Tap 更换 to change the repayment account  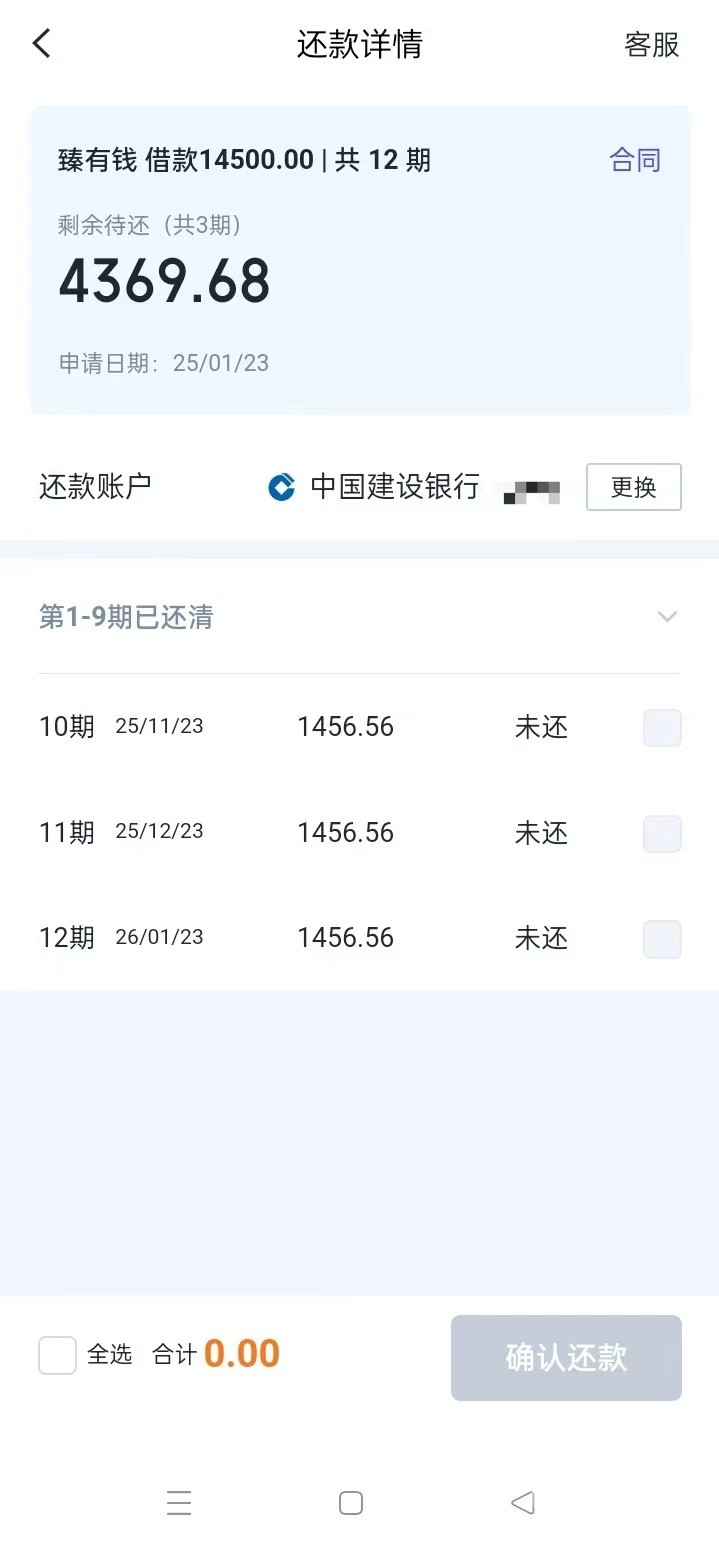click(633, 487)
